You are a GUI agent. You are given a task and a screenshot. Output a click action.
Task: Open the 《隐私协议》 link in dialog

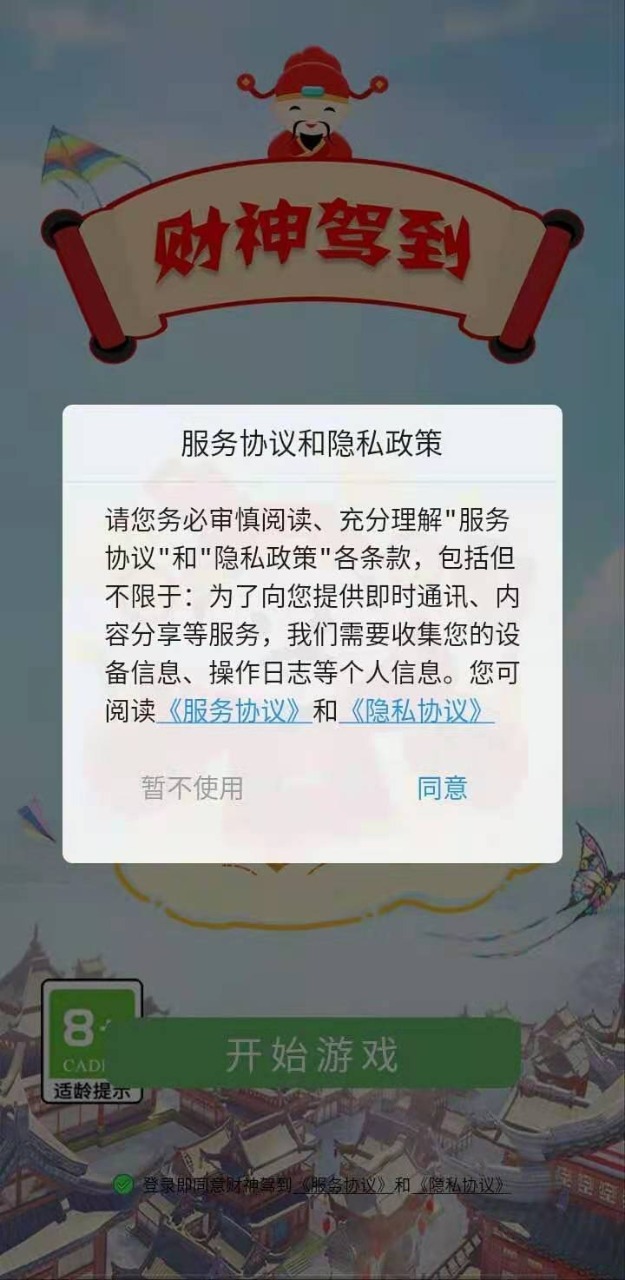pos(417,711)
